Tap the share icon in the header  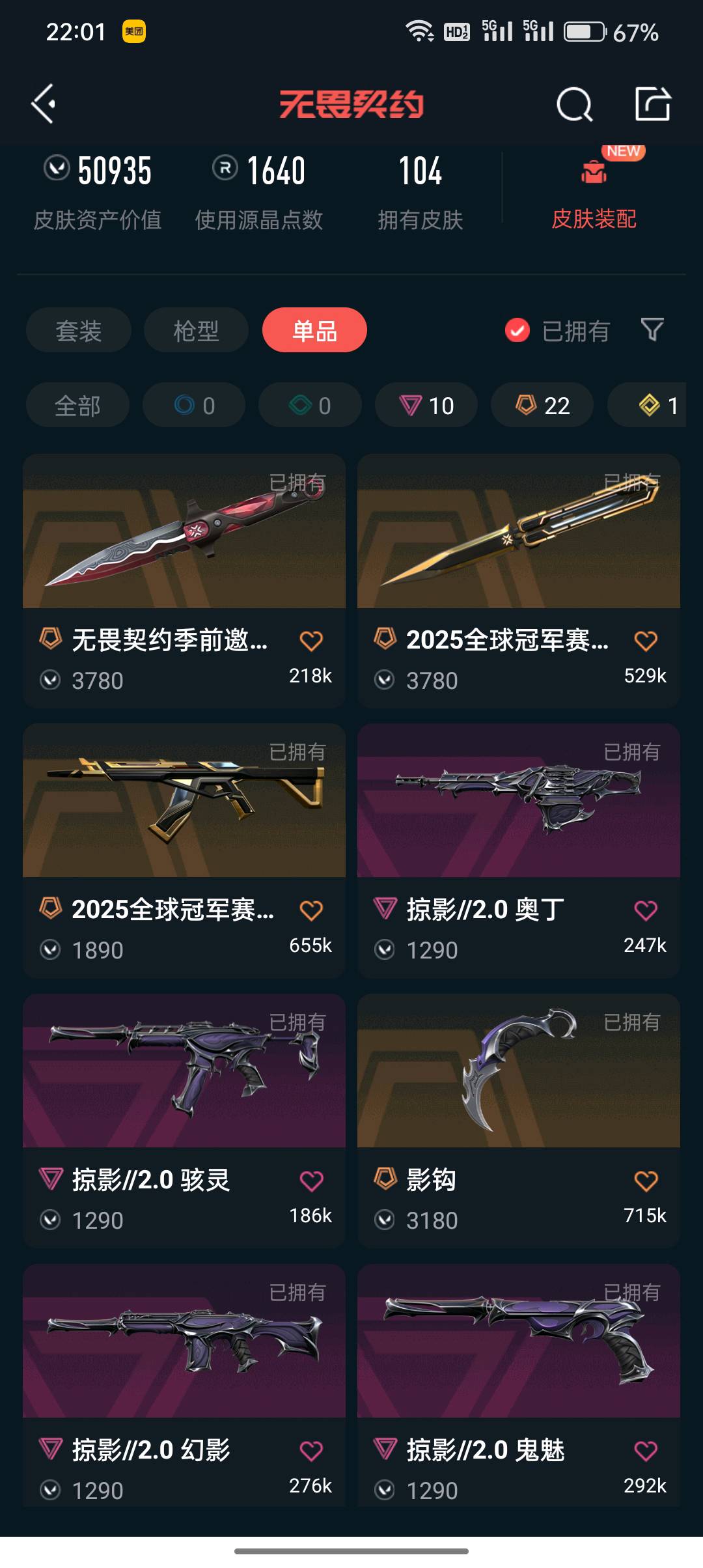click(x=653, y=104)
